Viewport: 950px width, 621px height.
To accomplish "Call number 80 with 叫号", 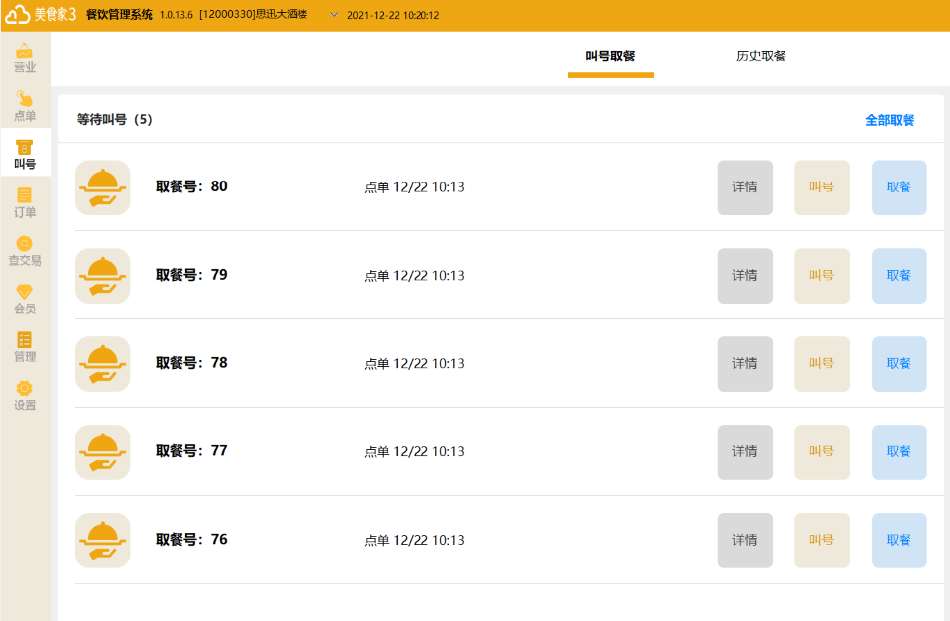I will (x=822, y=187).
